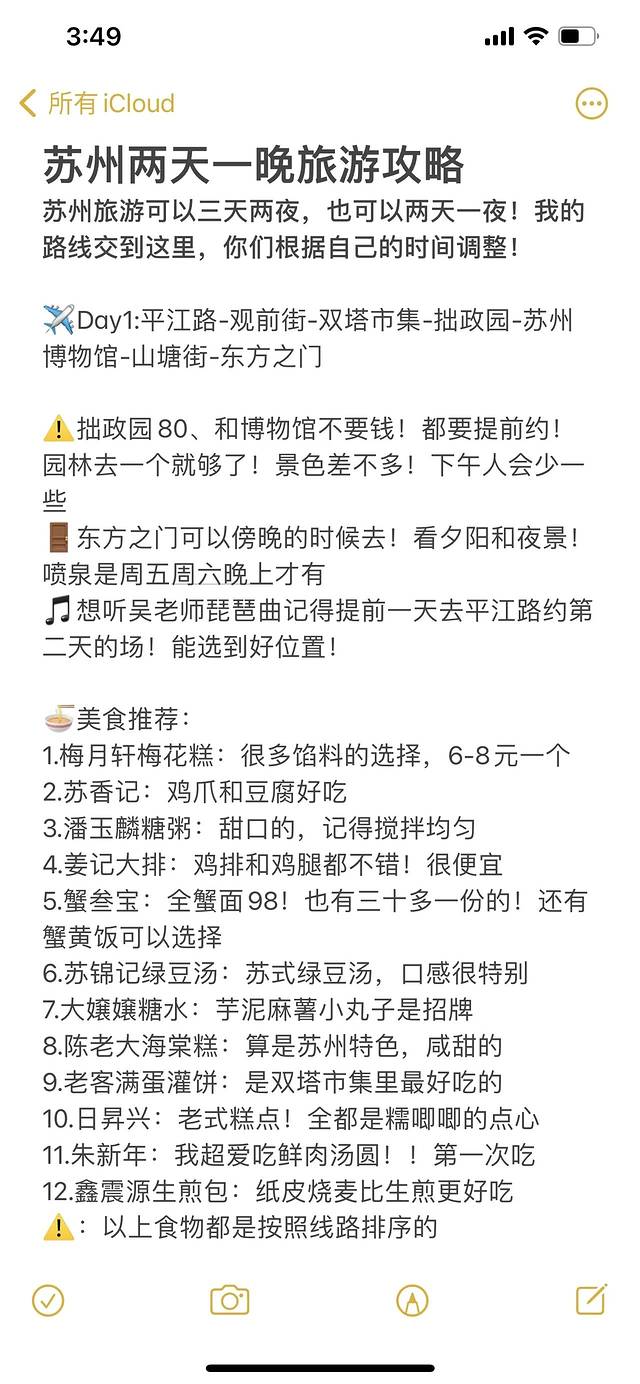Screen dimensions: 640x1384
Task: Go back to 所有 iCloud folder
Action: pos(96,104)
